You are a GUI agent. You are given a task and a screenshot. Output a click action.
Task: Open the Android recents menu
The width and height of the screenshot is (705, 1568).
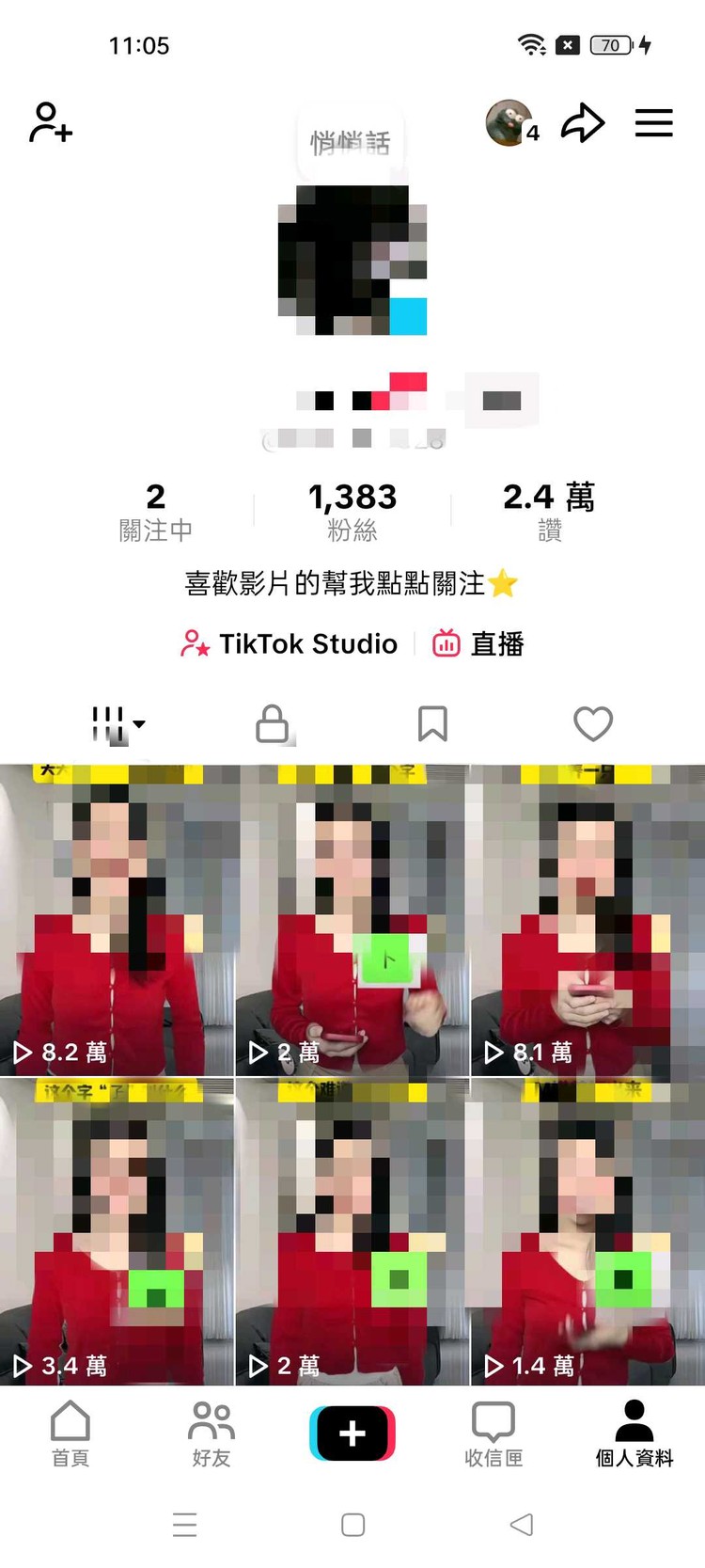(x=185, y=1524)
